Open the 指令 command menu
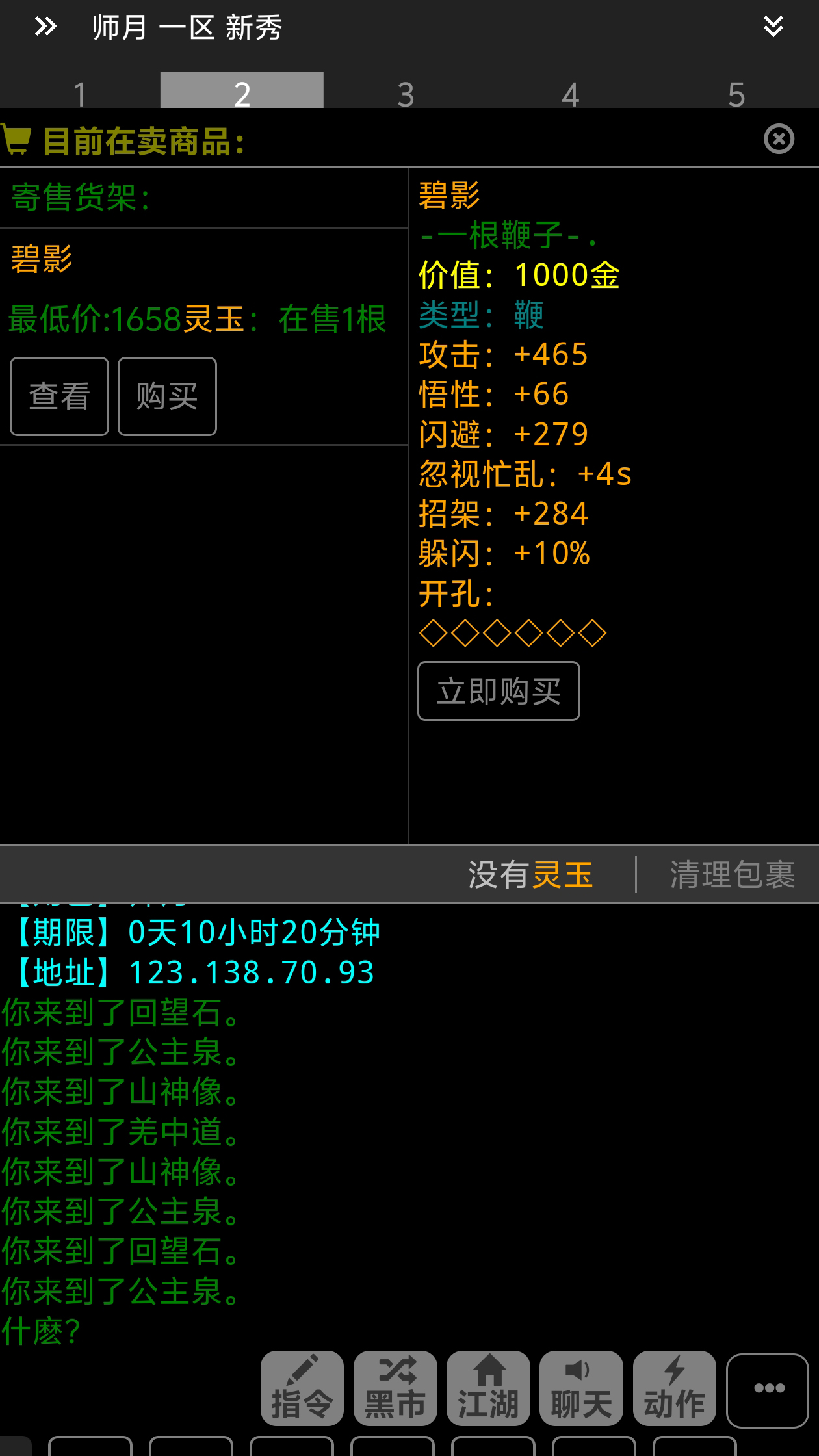 click(302, 1388)
